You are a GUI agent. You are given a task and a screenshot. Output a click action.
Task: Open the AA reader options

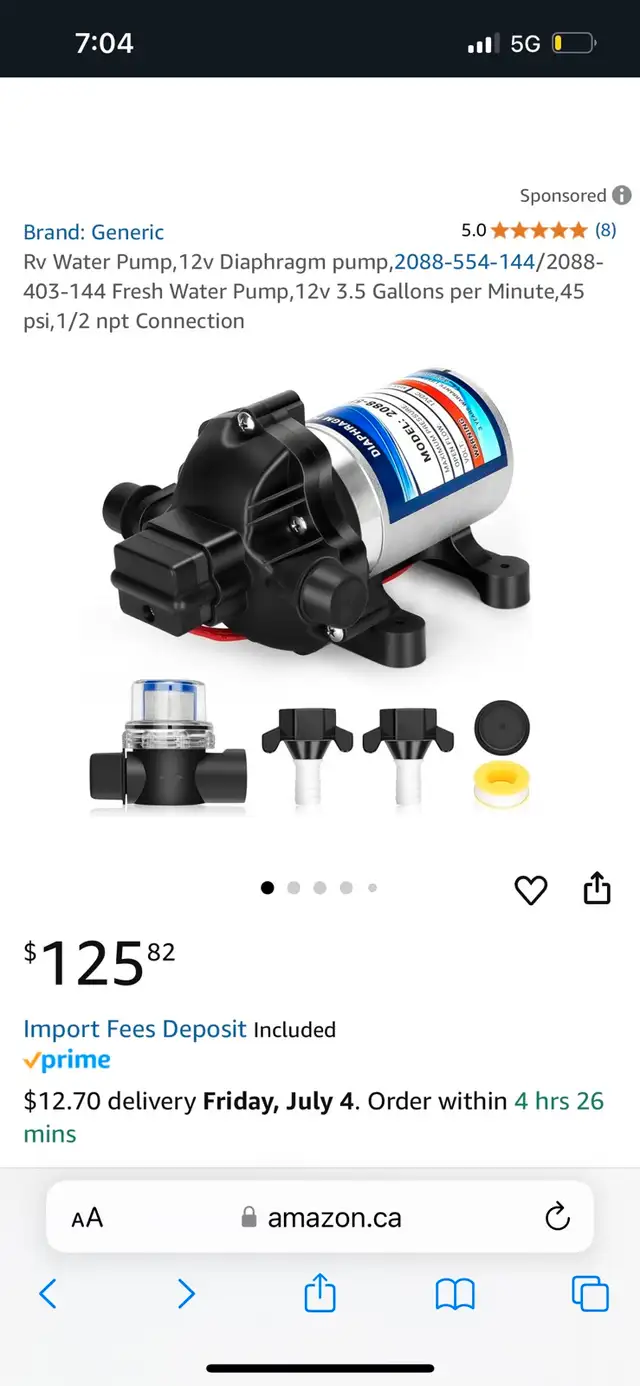tap(87, 1218)
